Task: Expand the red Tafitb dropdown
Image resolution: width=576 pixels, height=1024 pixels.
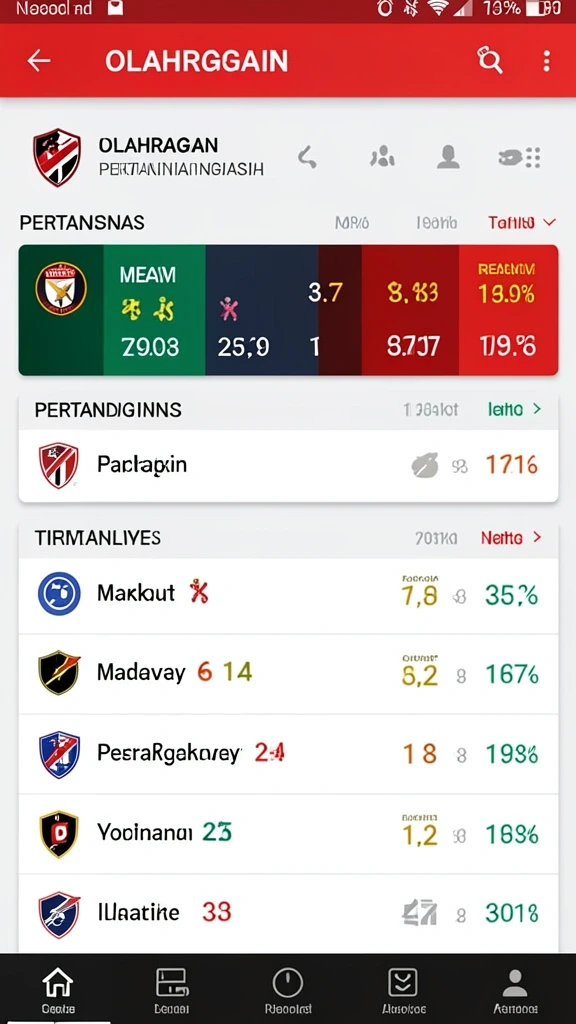Action: [x=522, y=223]
